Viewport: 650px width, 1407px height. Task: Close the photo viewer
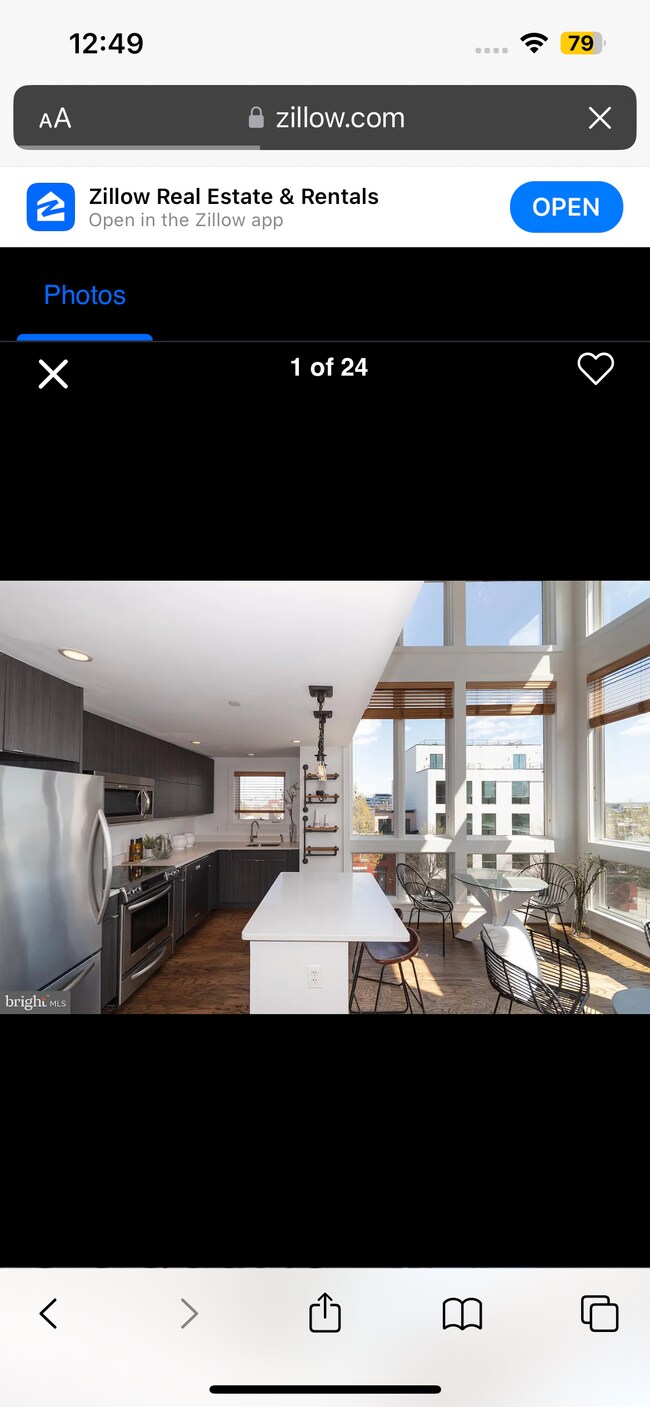coord(53,374)
